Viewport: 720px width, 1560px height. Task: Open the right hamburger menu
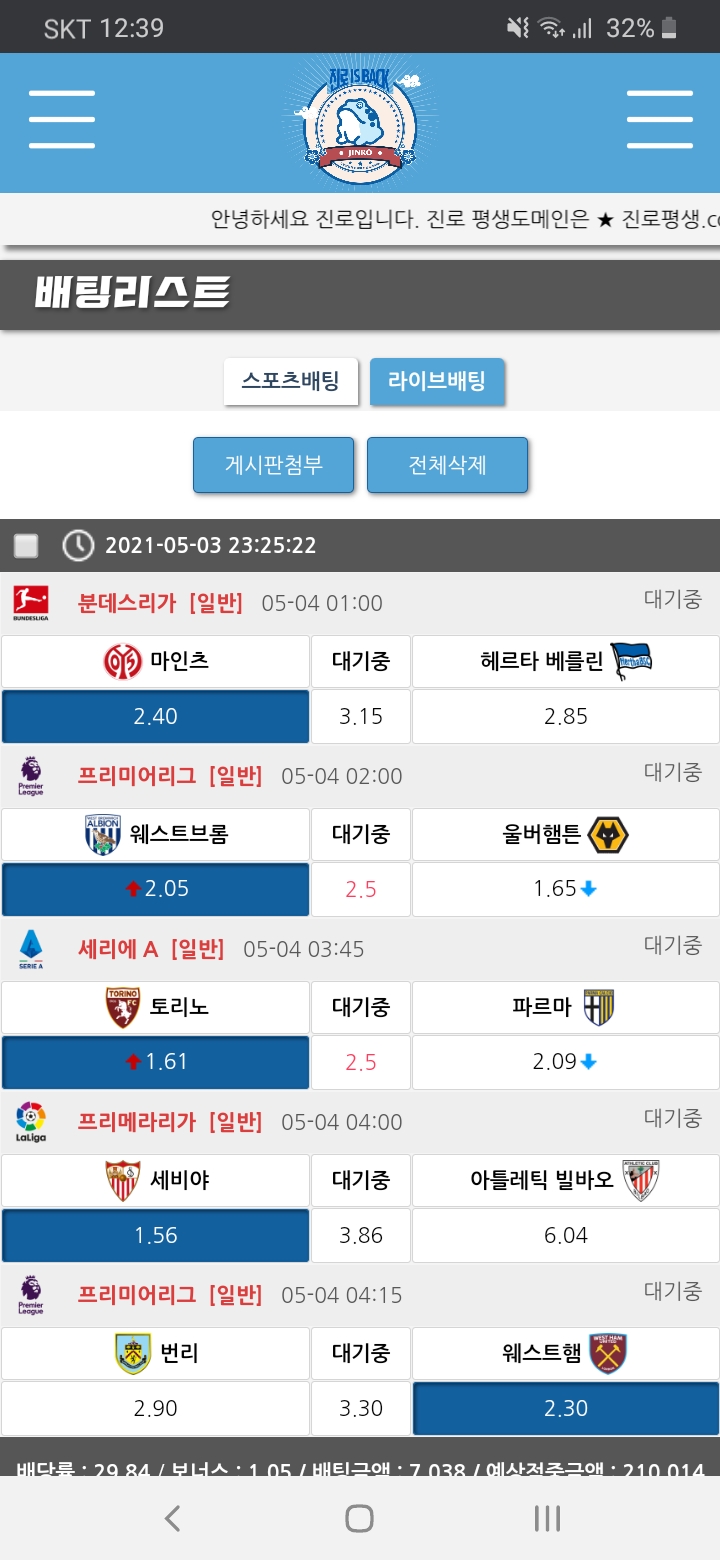(659, 120)
